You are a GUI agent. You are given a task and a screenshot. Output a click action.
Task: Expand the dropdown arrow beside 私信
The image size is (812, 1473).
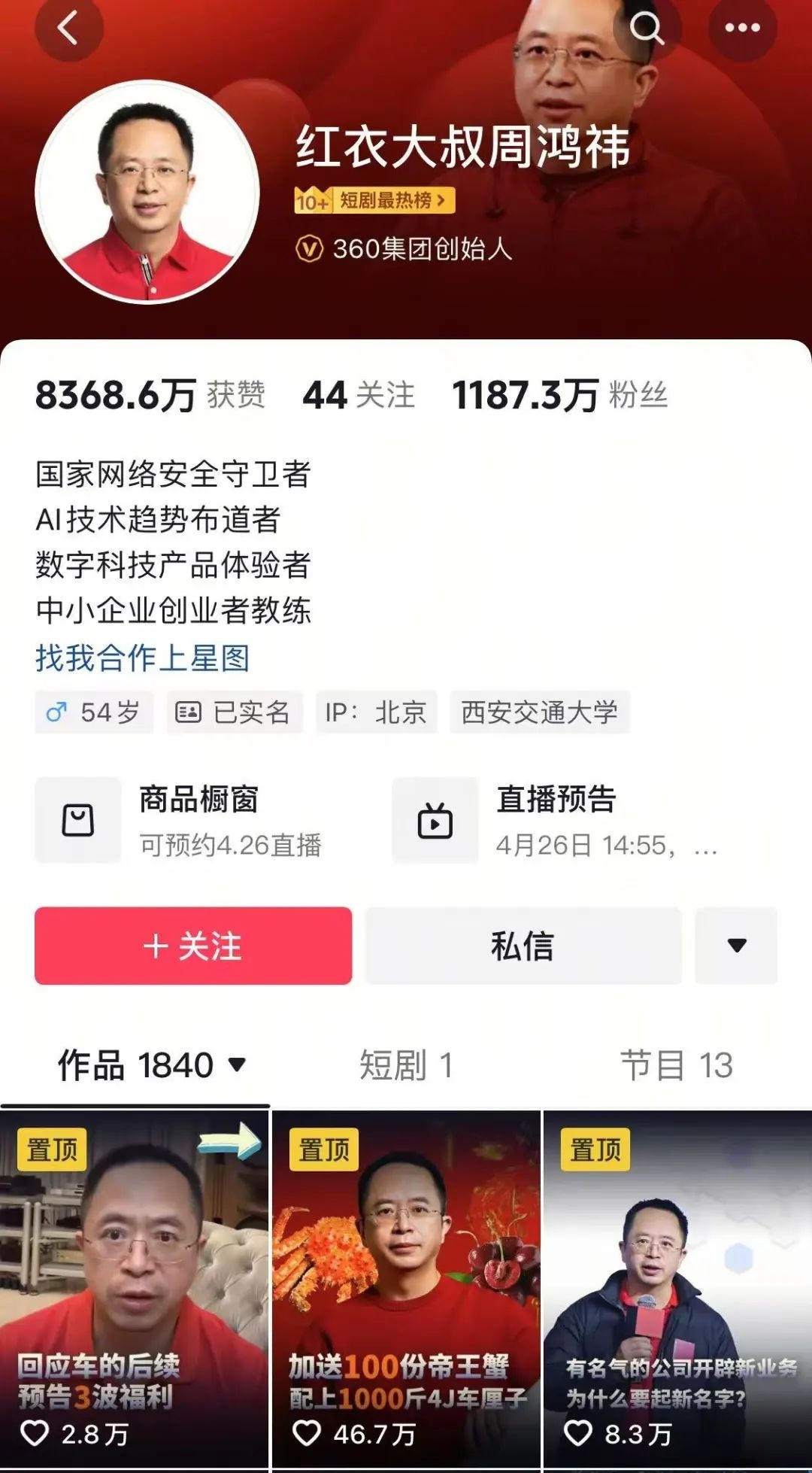coord(736,946)
